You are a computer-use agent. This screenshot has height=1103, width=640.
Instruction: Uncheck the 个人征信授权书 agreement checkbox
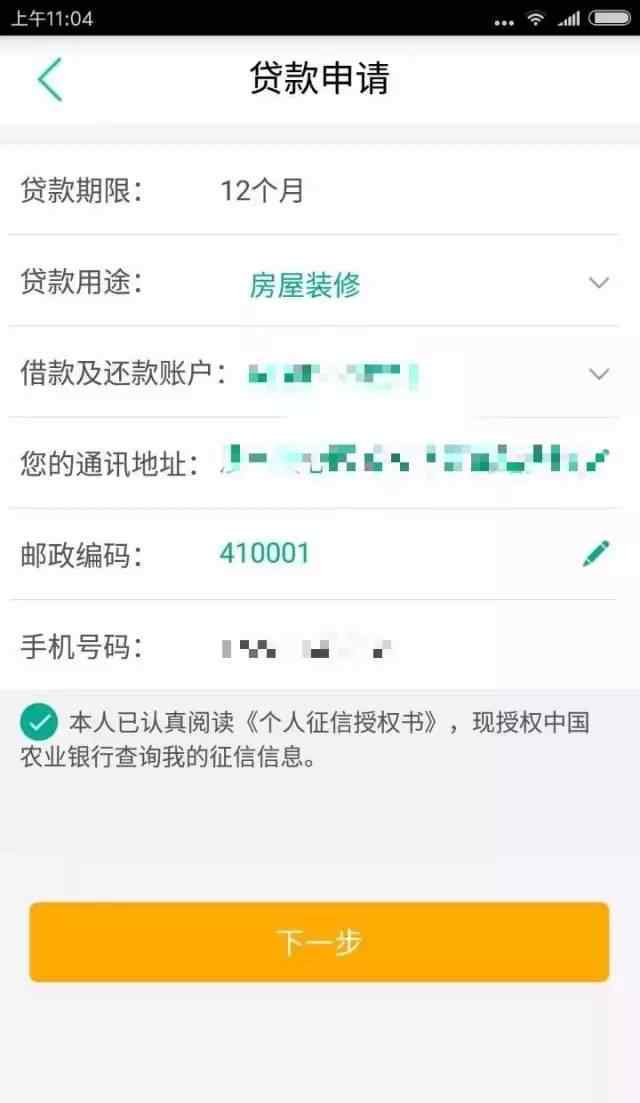point(39,722)
